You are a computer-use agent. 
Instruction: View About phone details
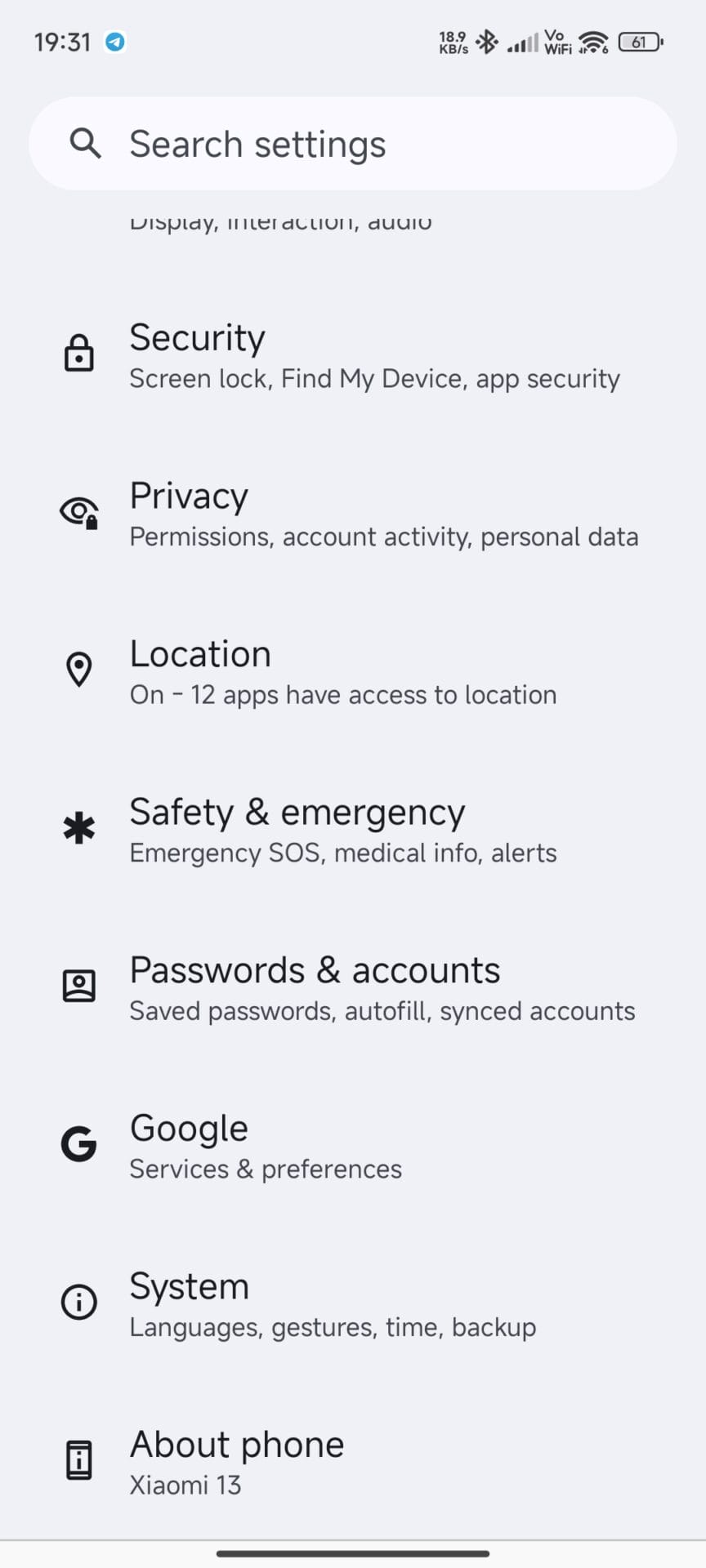(x=353, y=1462)
